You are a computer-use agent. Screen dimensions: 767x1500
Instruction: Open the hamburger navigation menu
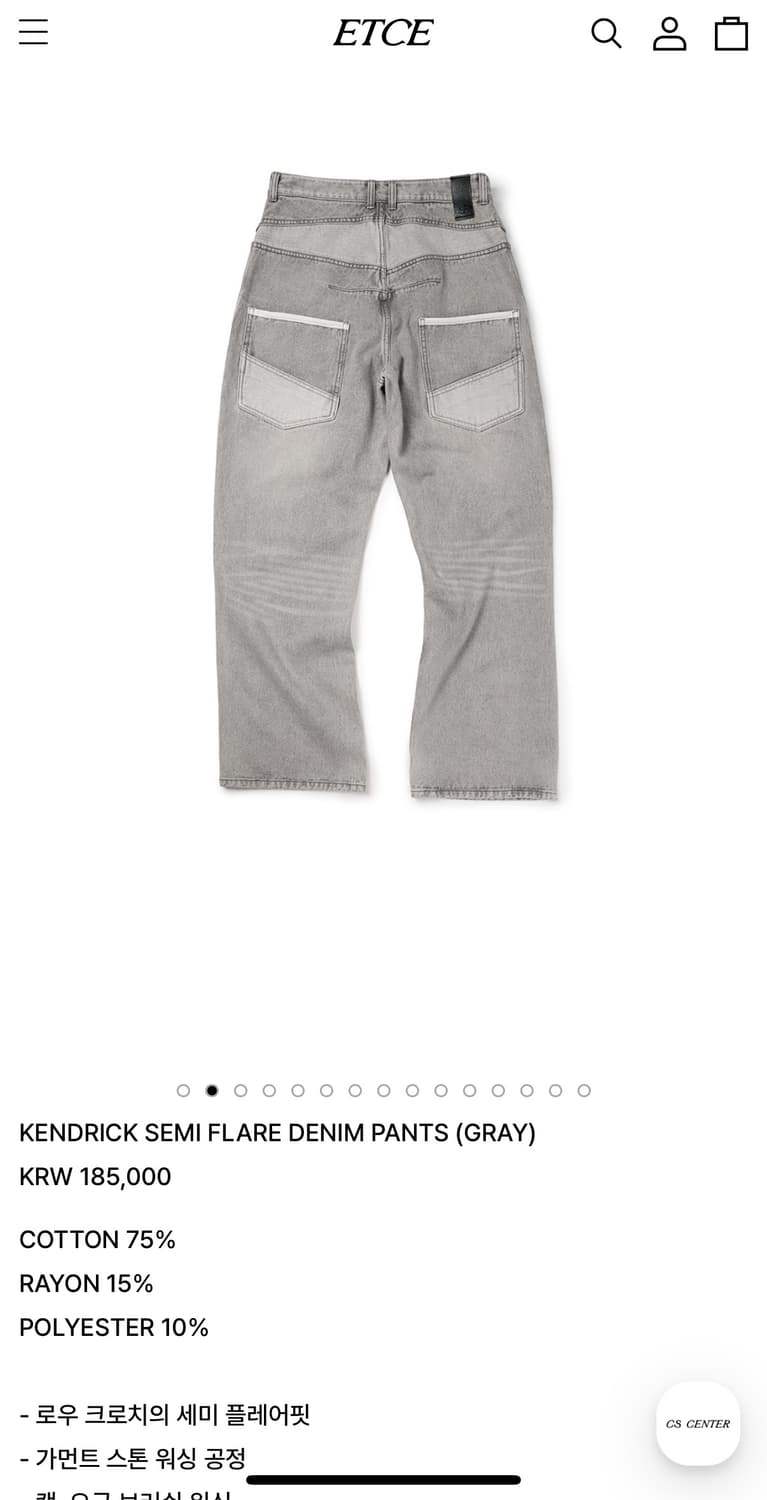click(33, 32)
